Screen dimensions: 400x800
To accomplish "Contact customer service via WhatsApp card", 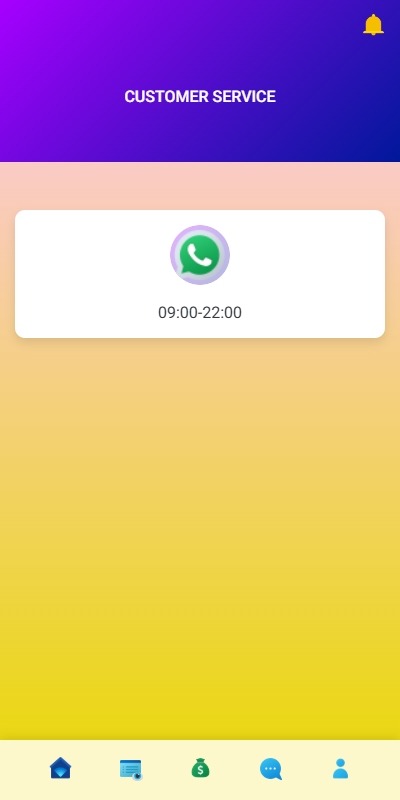I will pyautogui.click(x=200, y=274).
